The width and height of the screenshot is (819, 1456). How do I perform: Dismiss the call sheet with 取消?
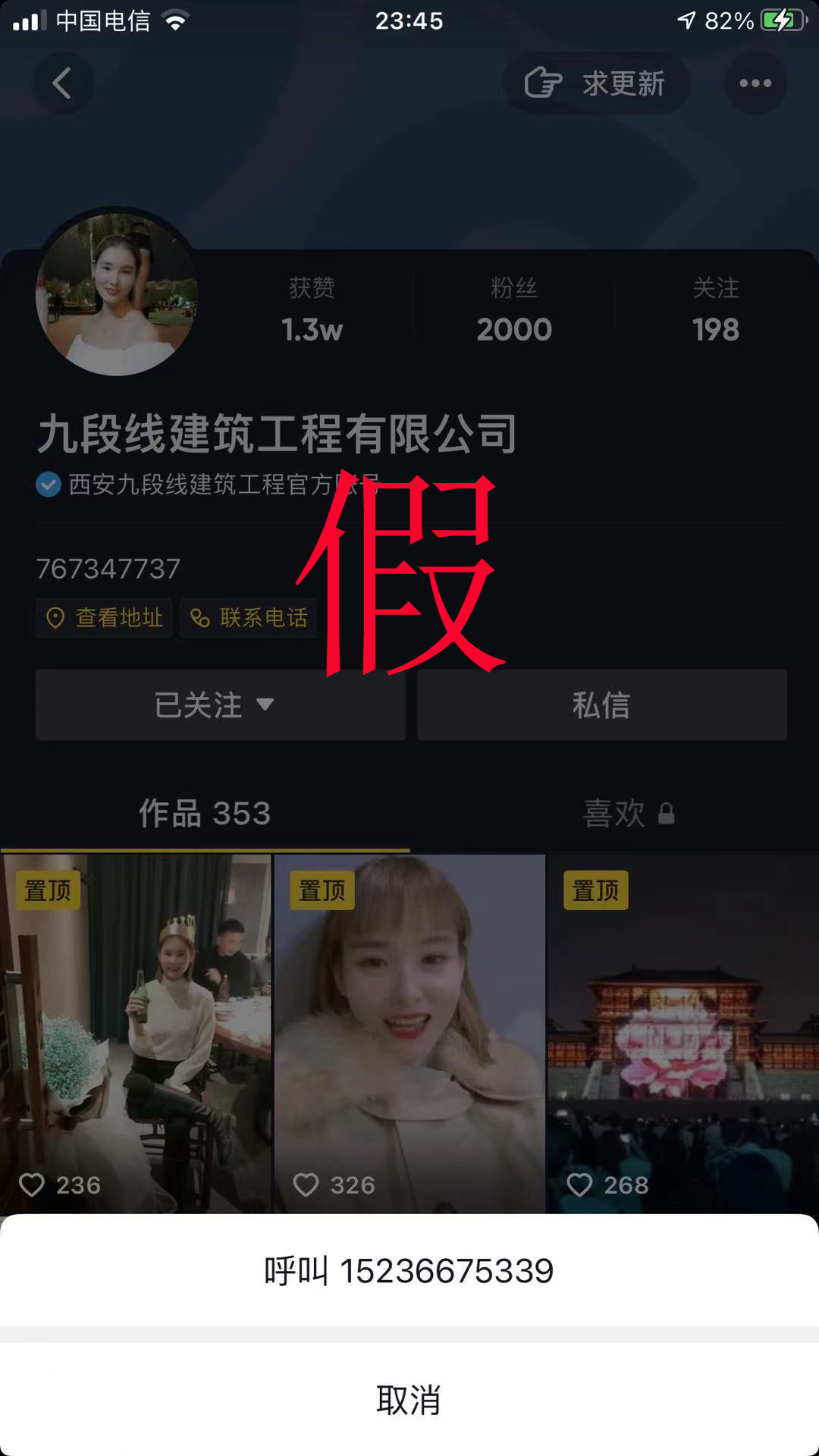point(409,1400)
